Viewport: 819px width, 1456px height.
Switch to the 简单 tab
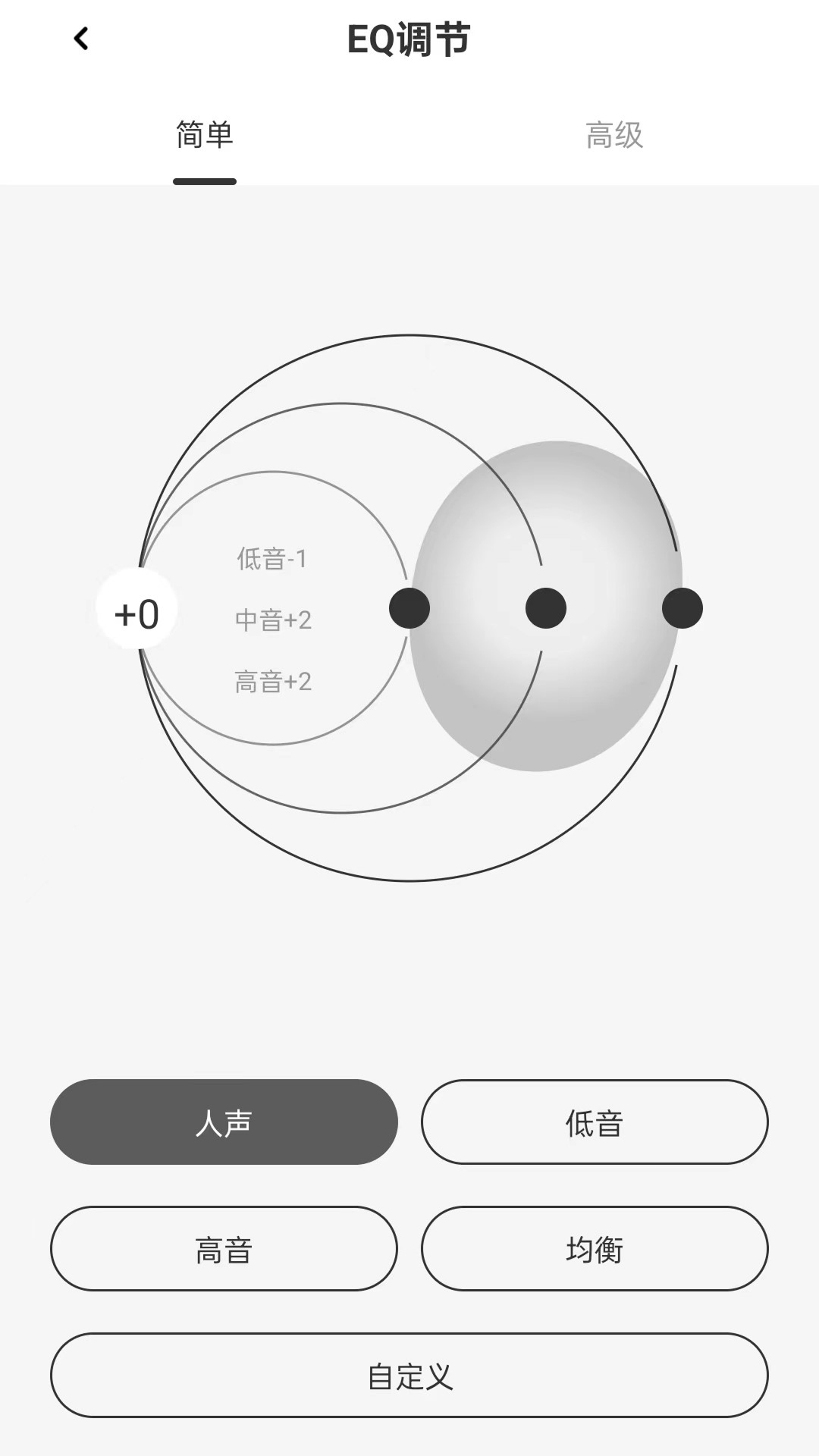pyautogui.click(x=203, y=136)
